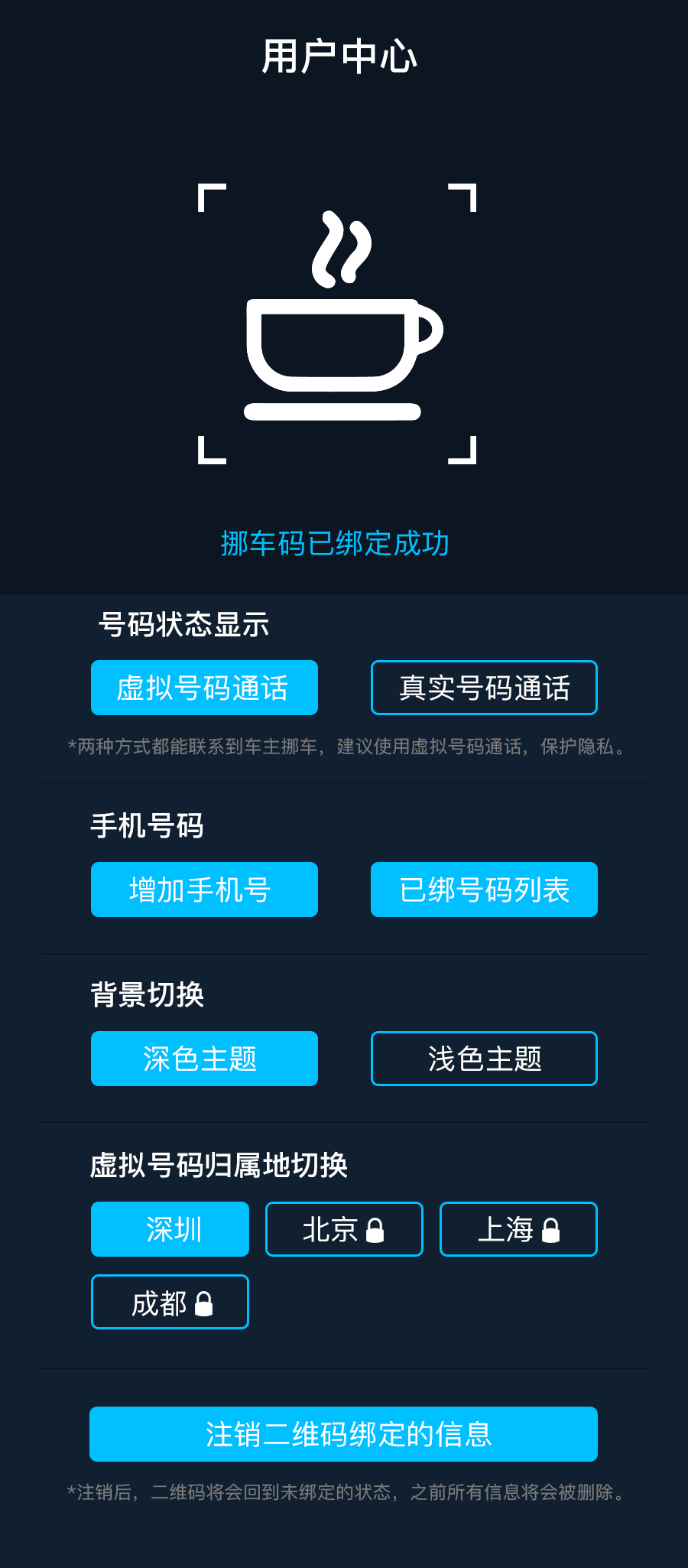This screenshot has height=1568, width=688.
Task: Tap 增加手机号 button
Action: (204, 890)
